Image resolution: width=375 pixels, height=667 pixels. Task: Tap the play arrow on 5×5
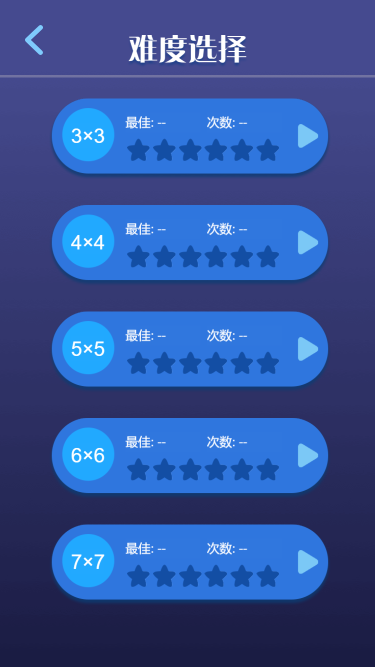coord(308,349)
